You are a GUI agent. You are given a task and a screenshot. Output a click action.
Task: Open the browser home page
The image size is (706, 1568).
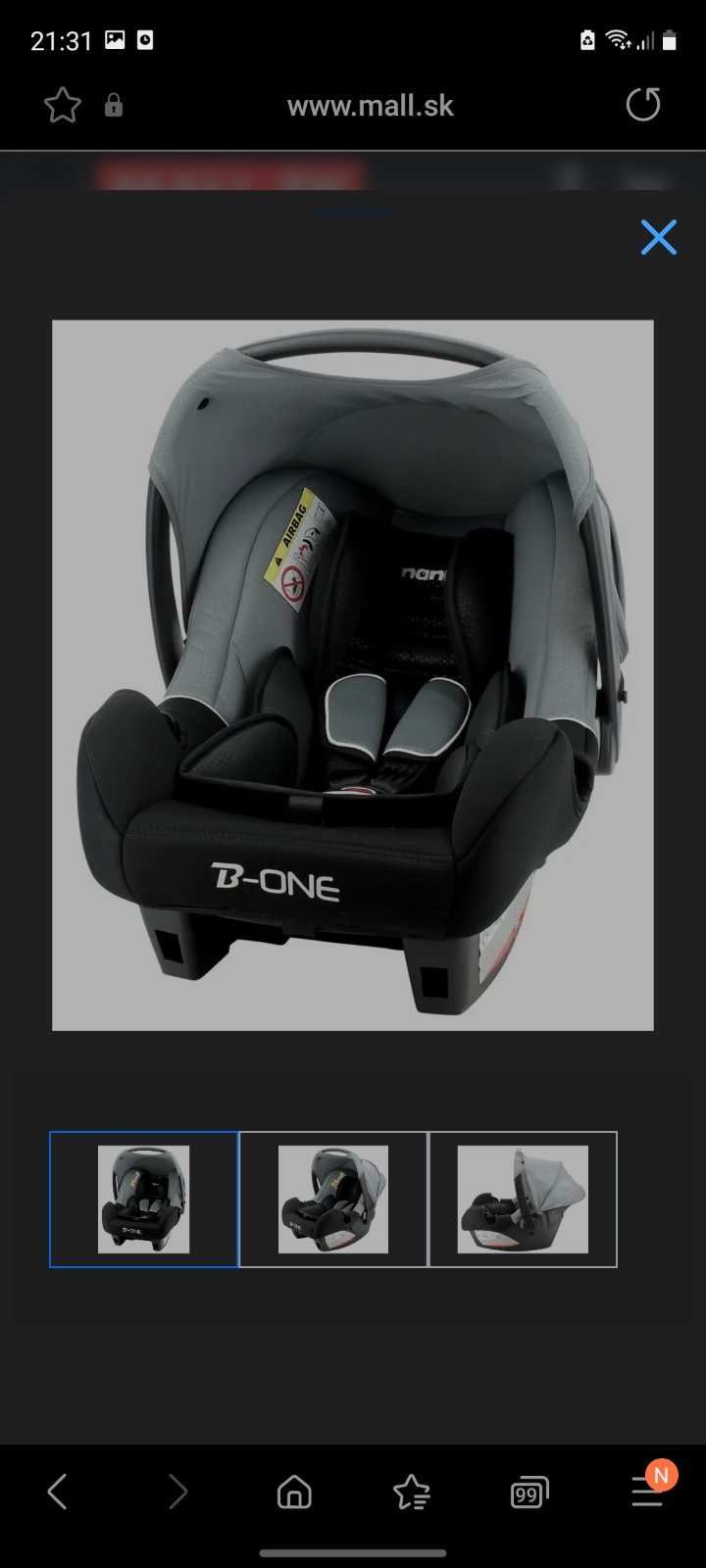294,1492
